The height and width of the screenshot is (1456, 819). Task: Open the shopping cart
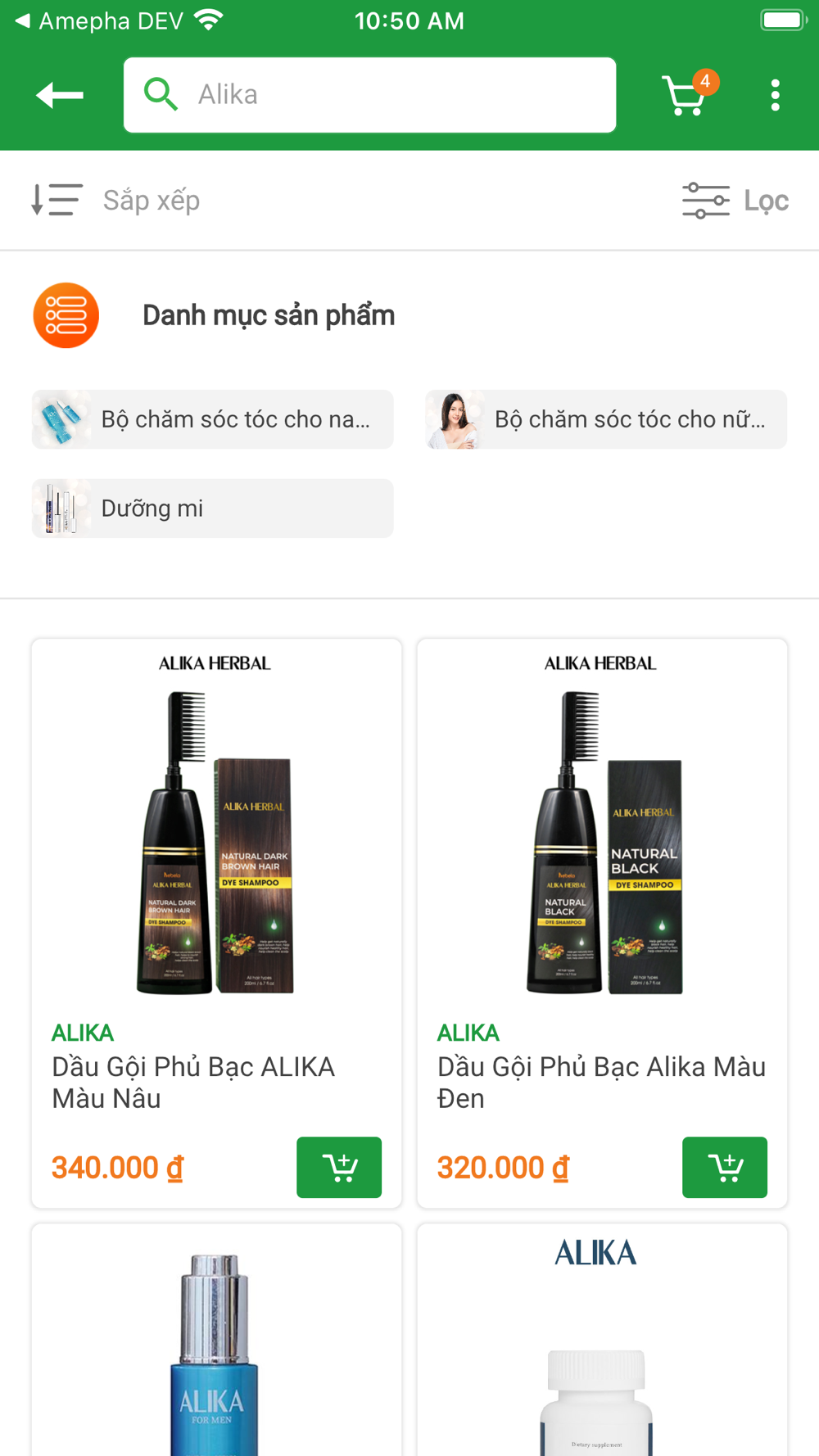click(x=686, y=95)
